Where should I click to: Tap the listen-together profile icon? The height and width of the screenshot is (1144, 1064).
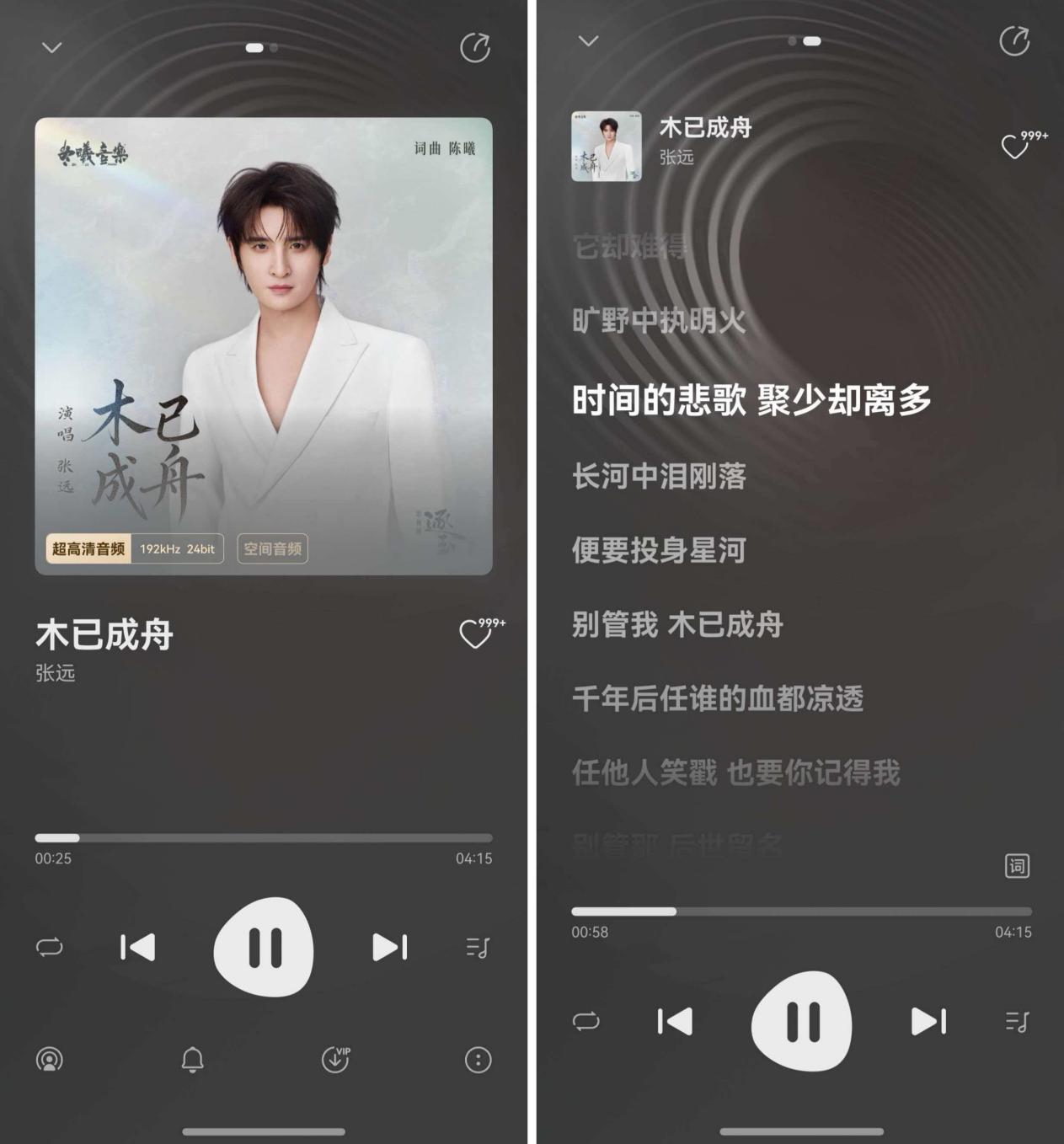coord(49,1061)
